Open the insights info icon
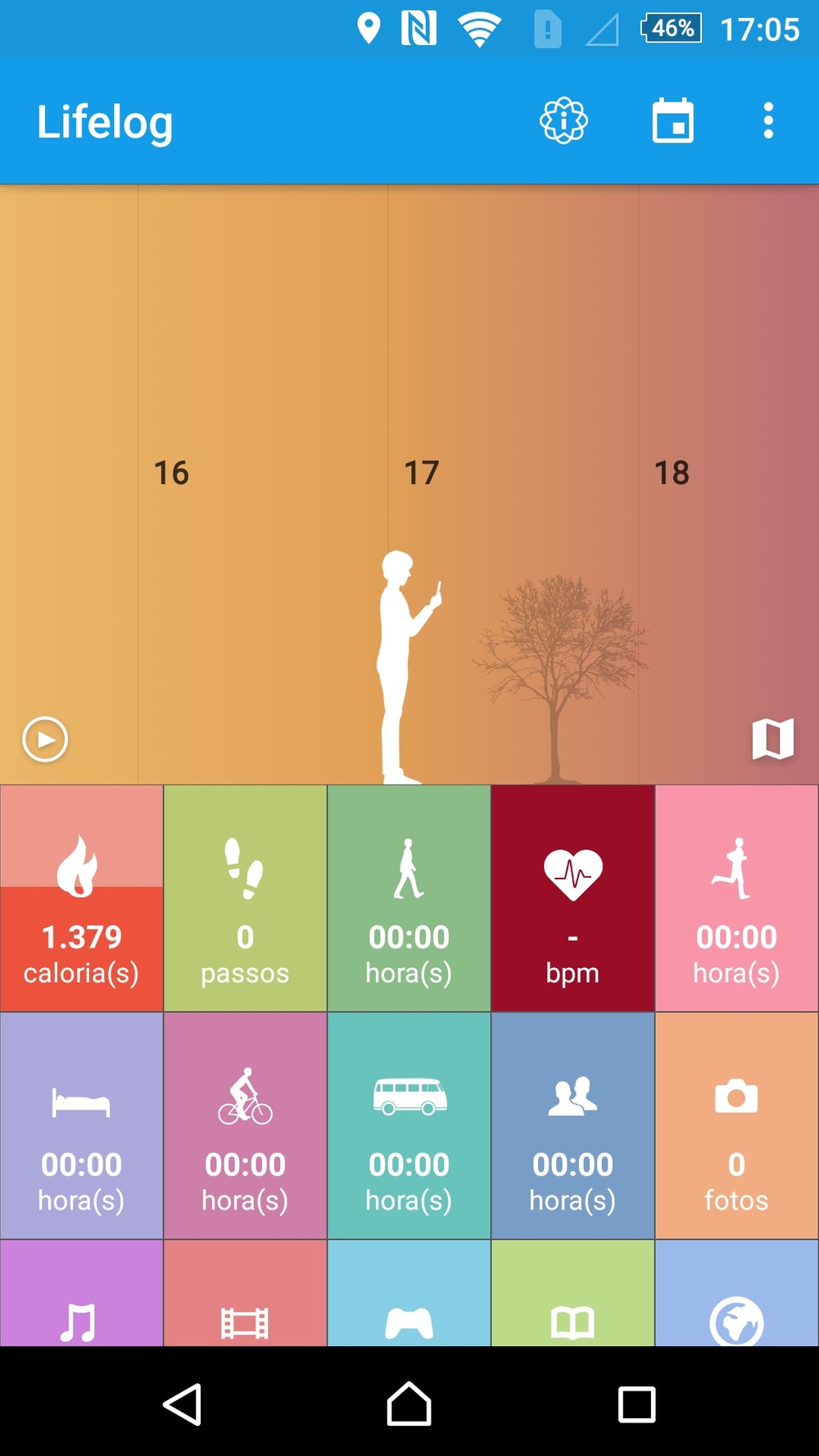This screenshot has height=1456, width=819. pos(563,121)
